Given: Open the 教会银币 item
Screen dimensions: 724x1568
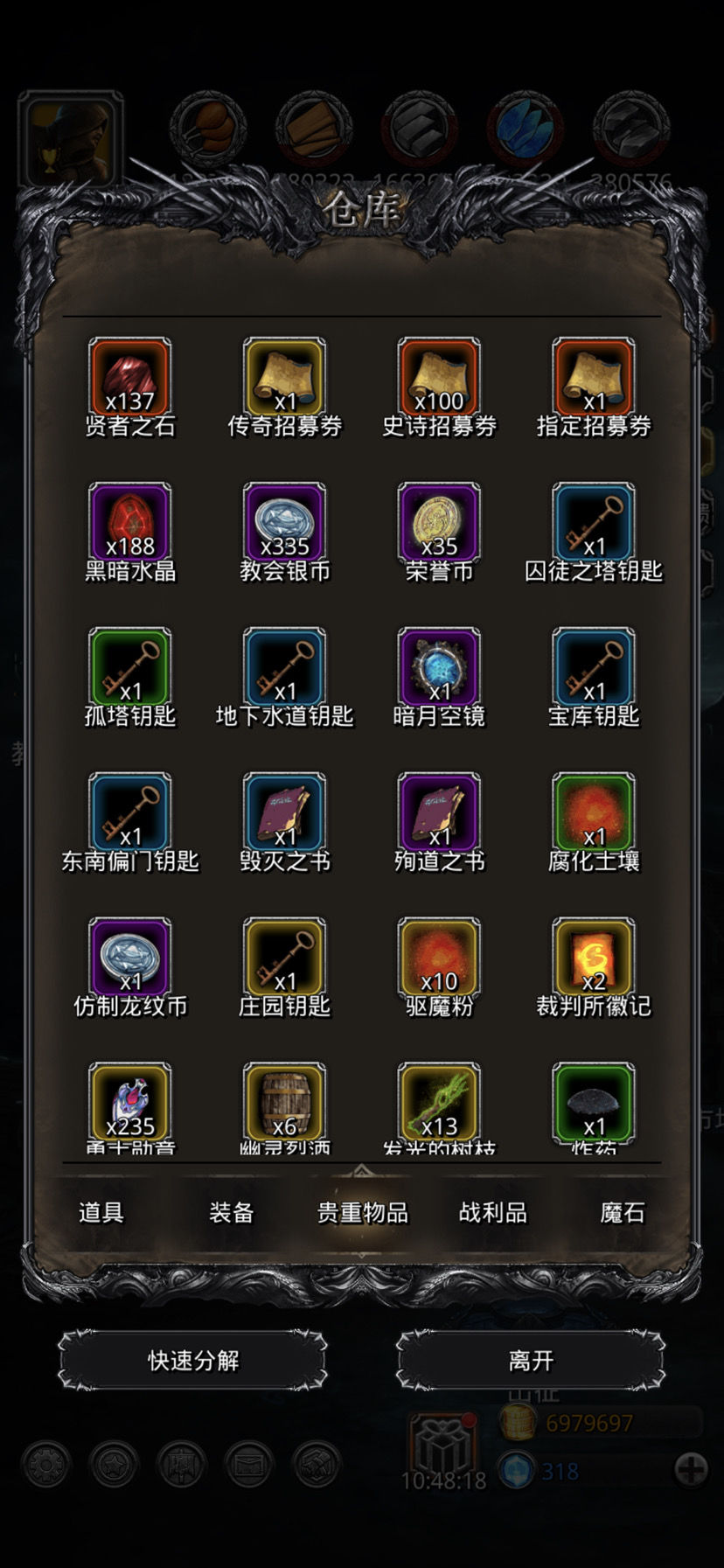Looking at the screenshot, I should (284, 523).
